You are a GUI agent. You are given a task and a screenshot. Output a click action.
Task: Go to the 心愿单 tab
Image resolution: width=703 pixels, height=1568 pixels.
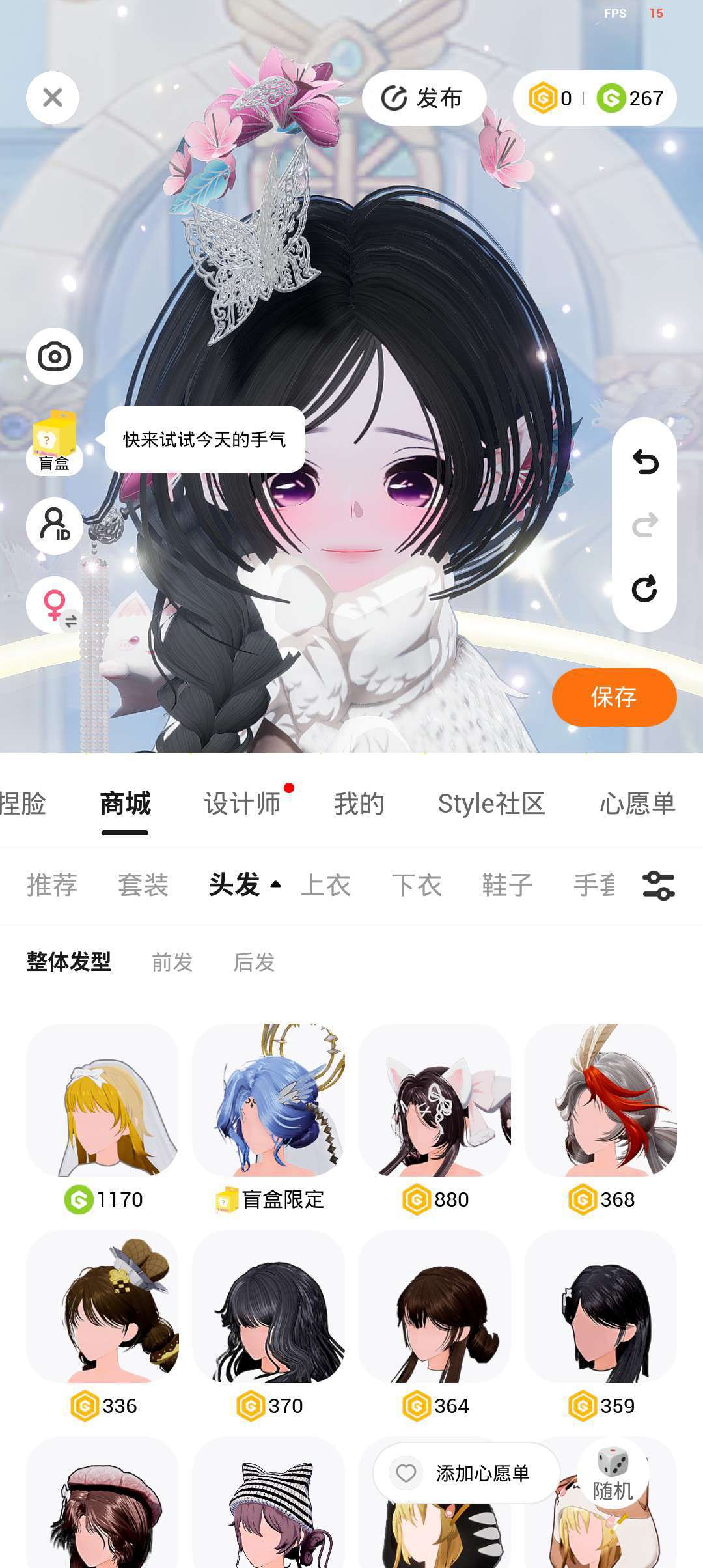[637, 804]
